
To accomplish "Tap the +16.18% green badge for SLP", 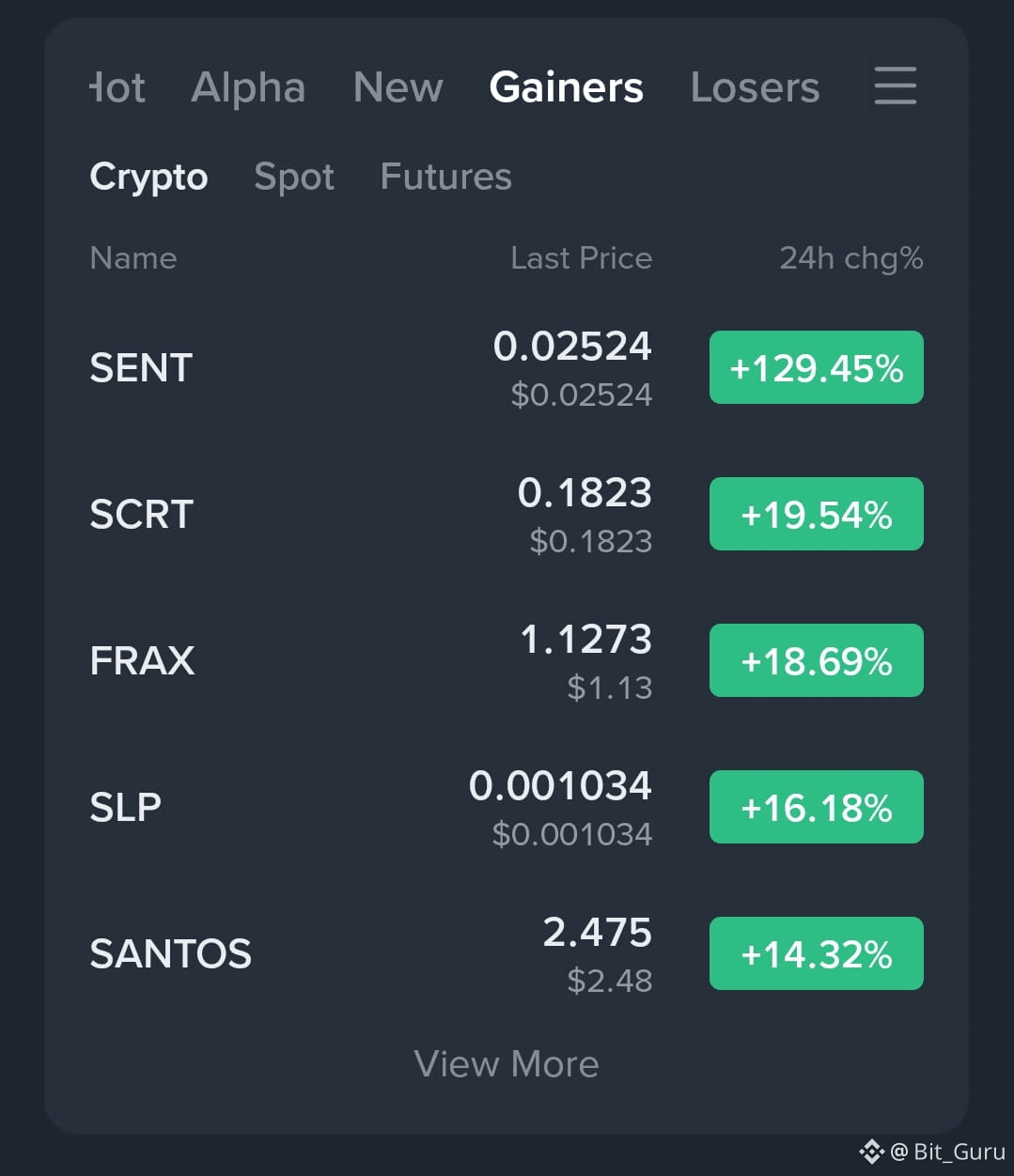I will pyautogui.click(x=815, y=806).
